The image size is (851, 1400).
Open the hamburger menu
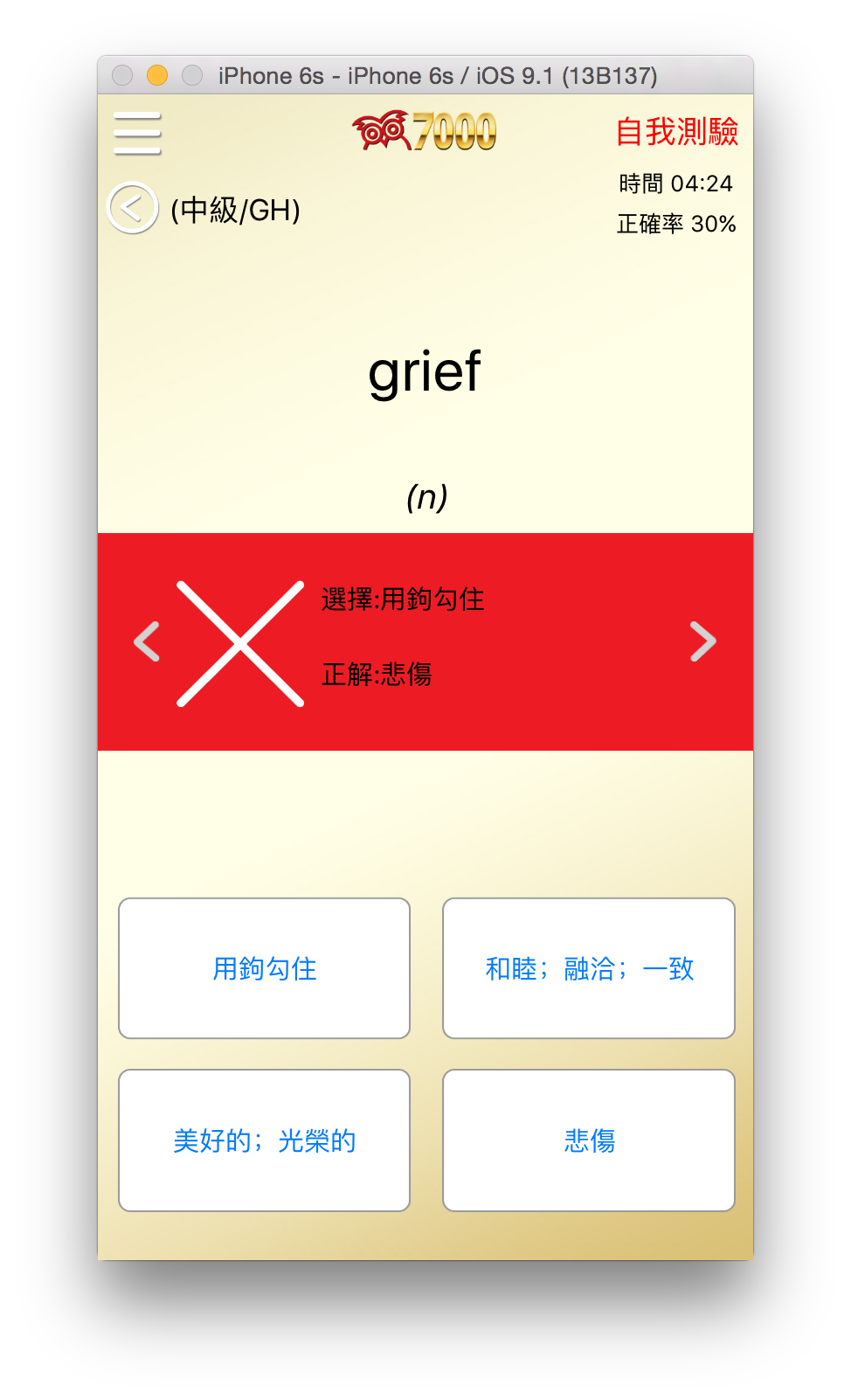pos(137,134)
